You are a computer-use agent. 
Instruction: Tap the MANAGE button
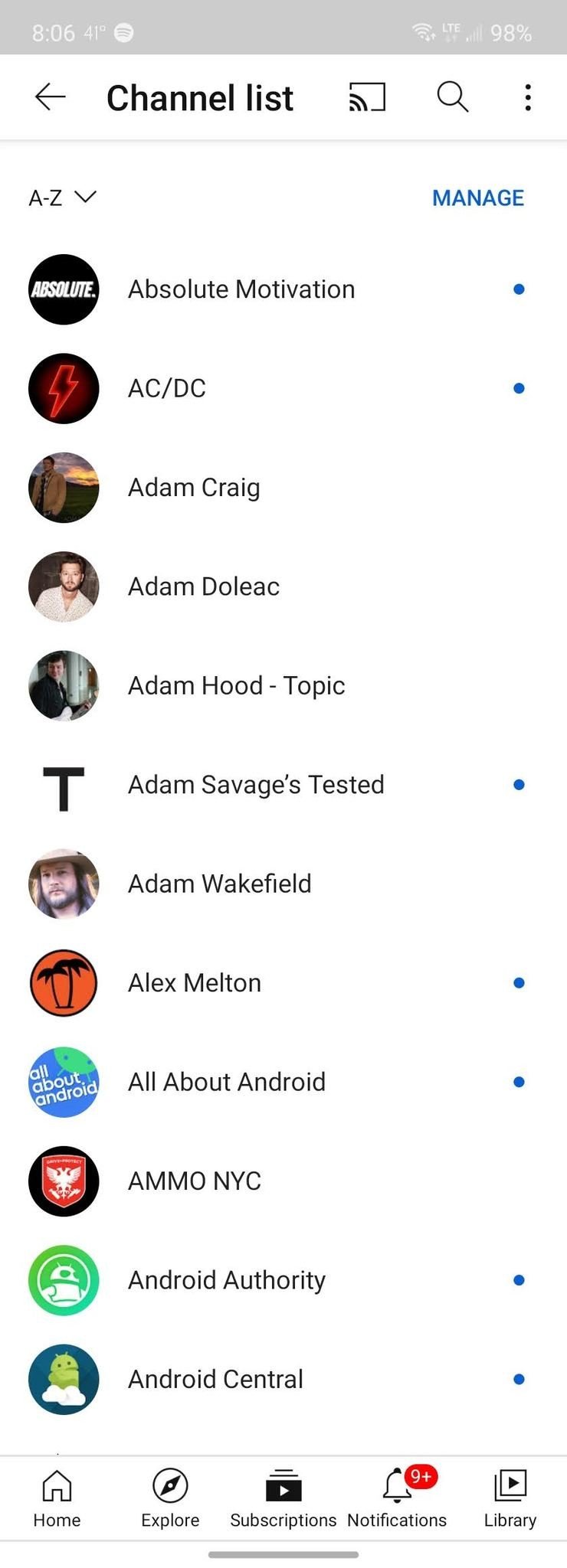coord(477,198)
